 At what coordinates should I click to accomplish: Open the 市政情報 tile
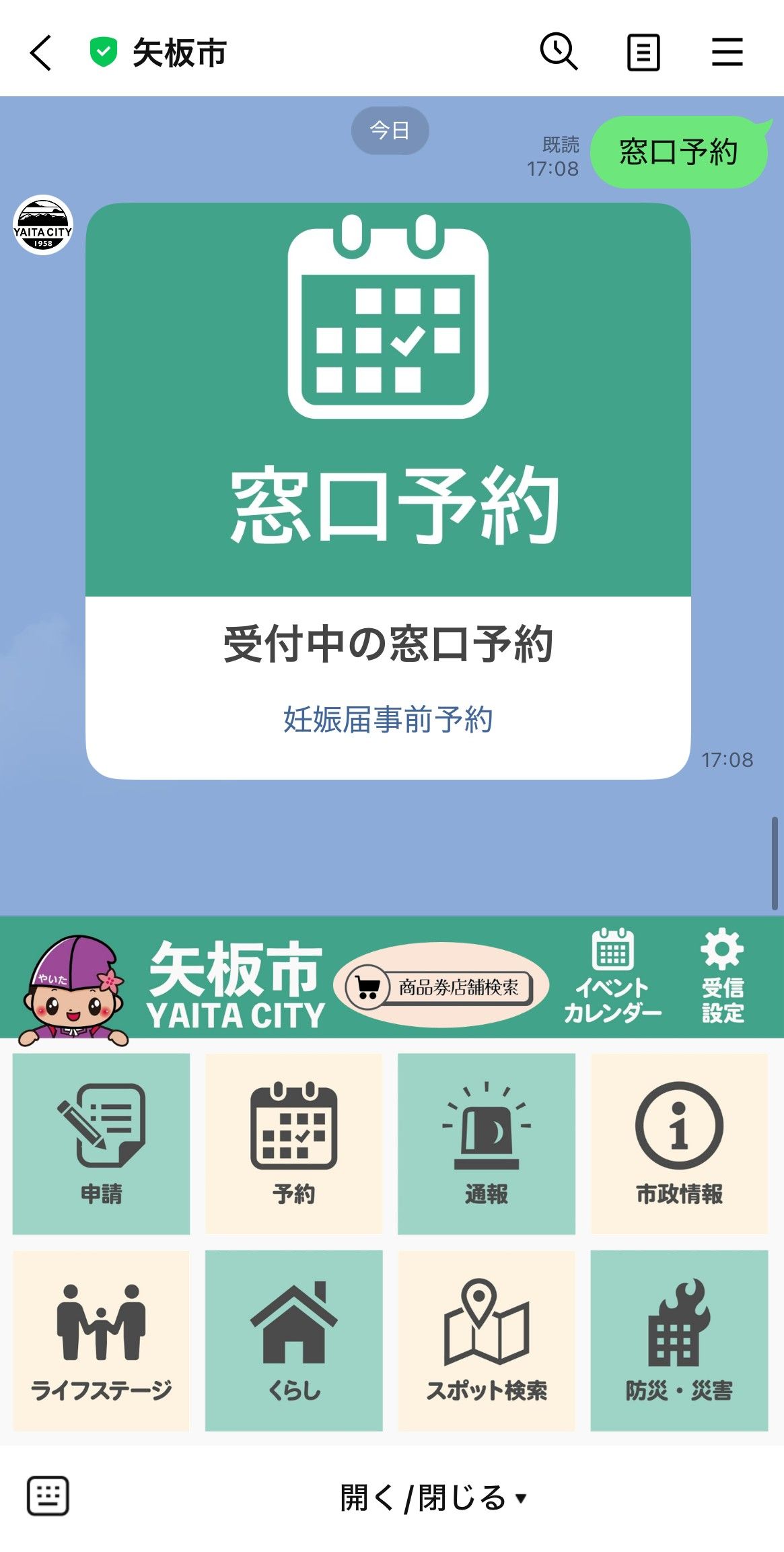pyautogui.click(x=679, y=1143)
